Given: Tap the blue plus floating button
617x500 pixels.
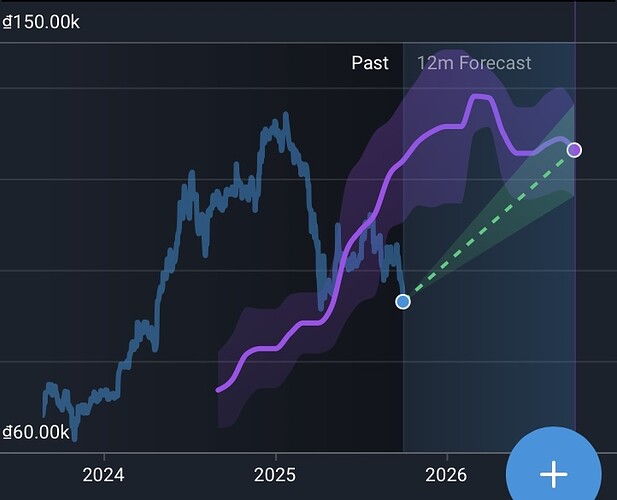Looking at the screenshot, I should 553,472.
